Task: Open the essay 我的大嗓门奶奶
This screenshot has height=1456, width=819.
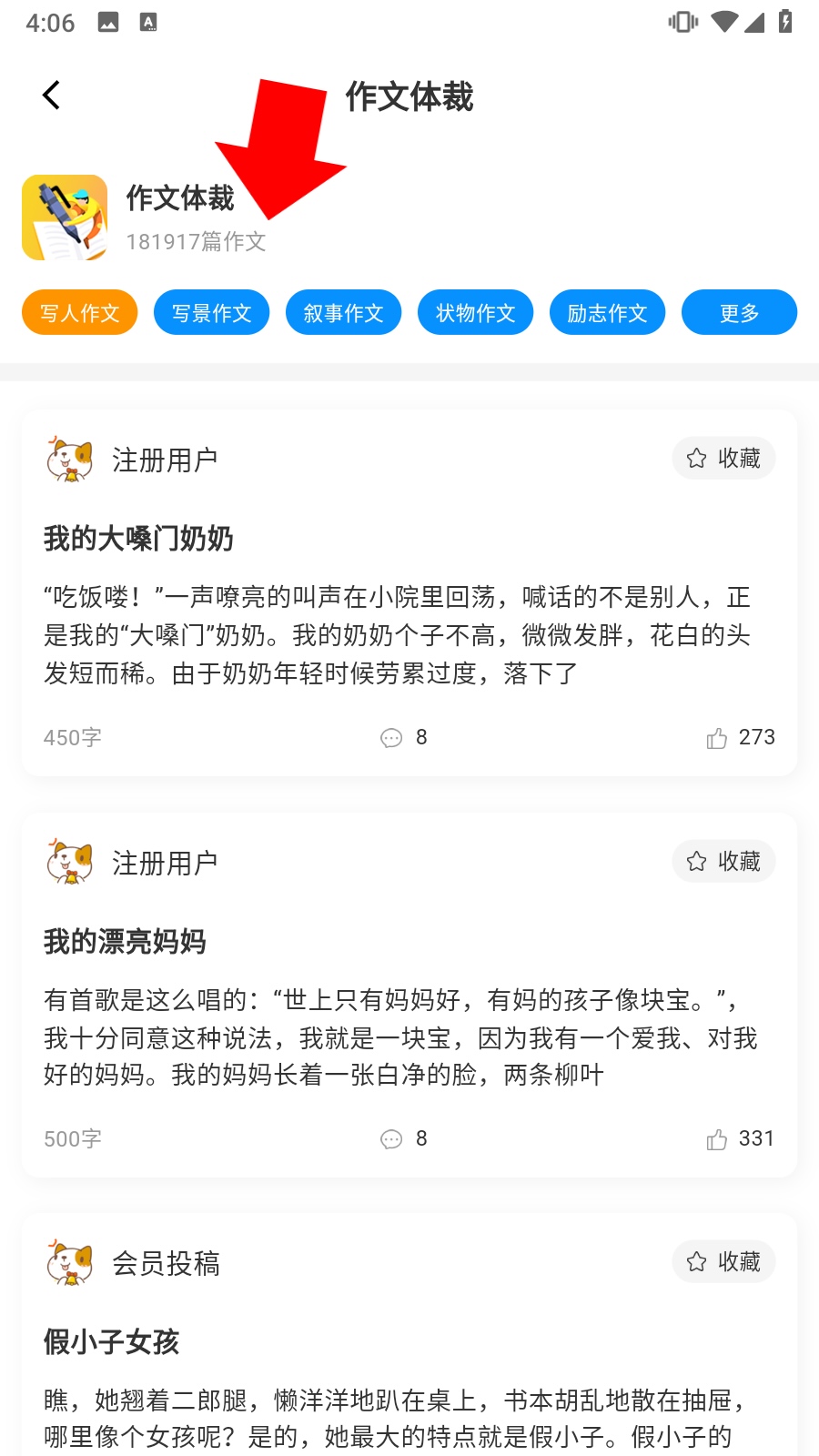Action: pyautogui.click(x=138, y=539)
